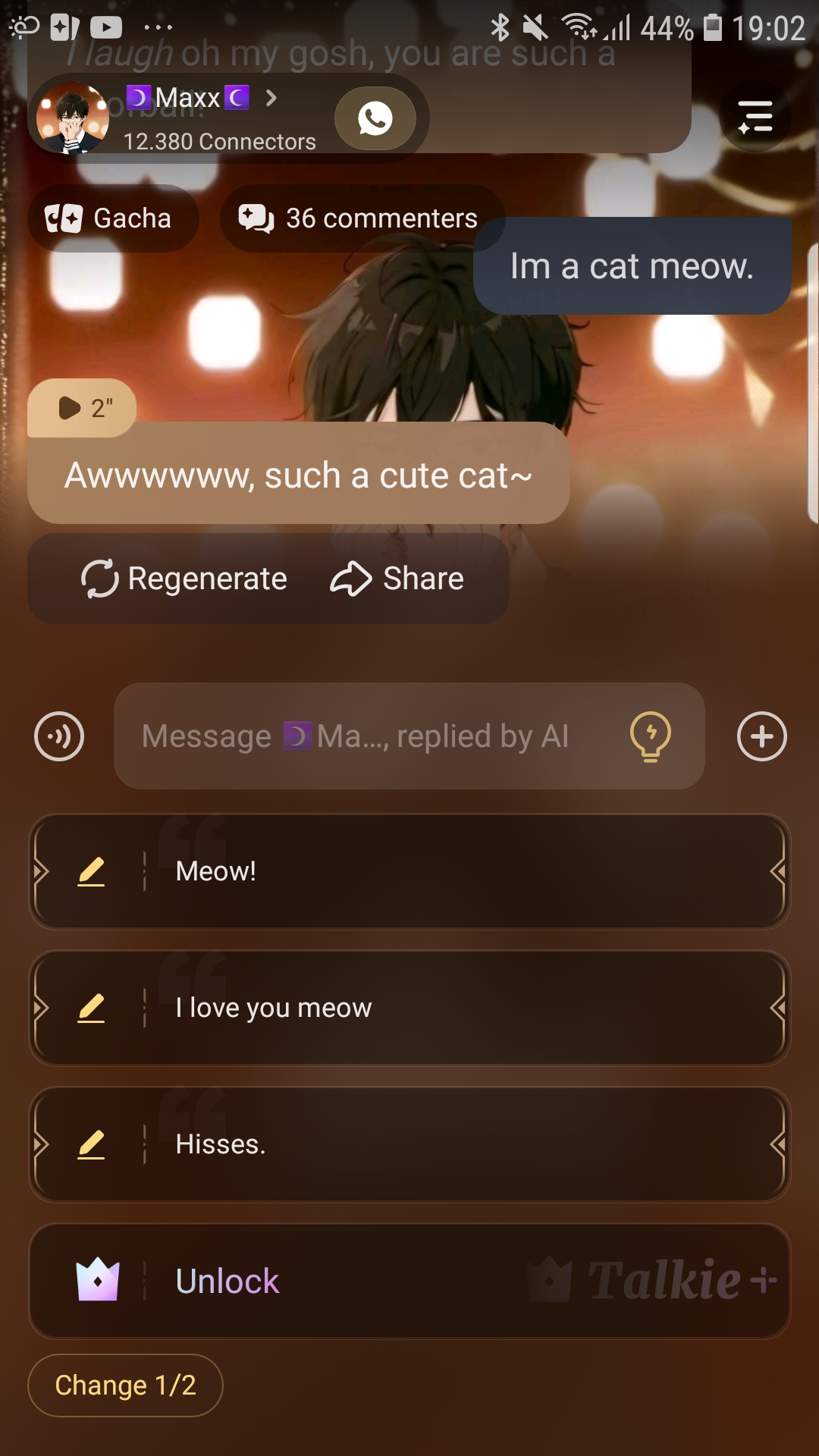Start a voice call with Maxx
Viewport: 819px width, 1456px height.
point(375,119)
